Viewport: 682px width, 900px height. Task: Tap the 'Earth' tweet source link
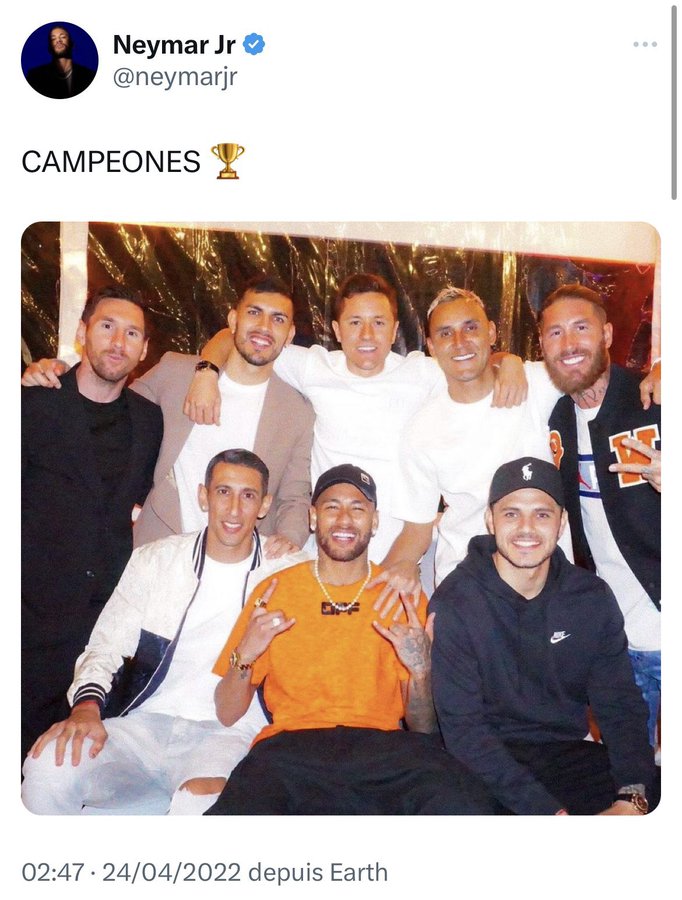pyautogui.click(x=360, y=872)
